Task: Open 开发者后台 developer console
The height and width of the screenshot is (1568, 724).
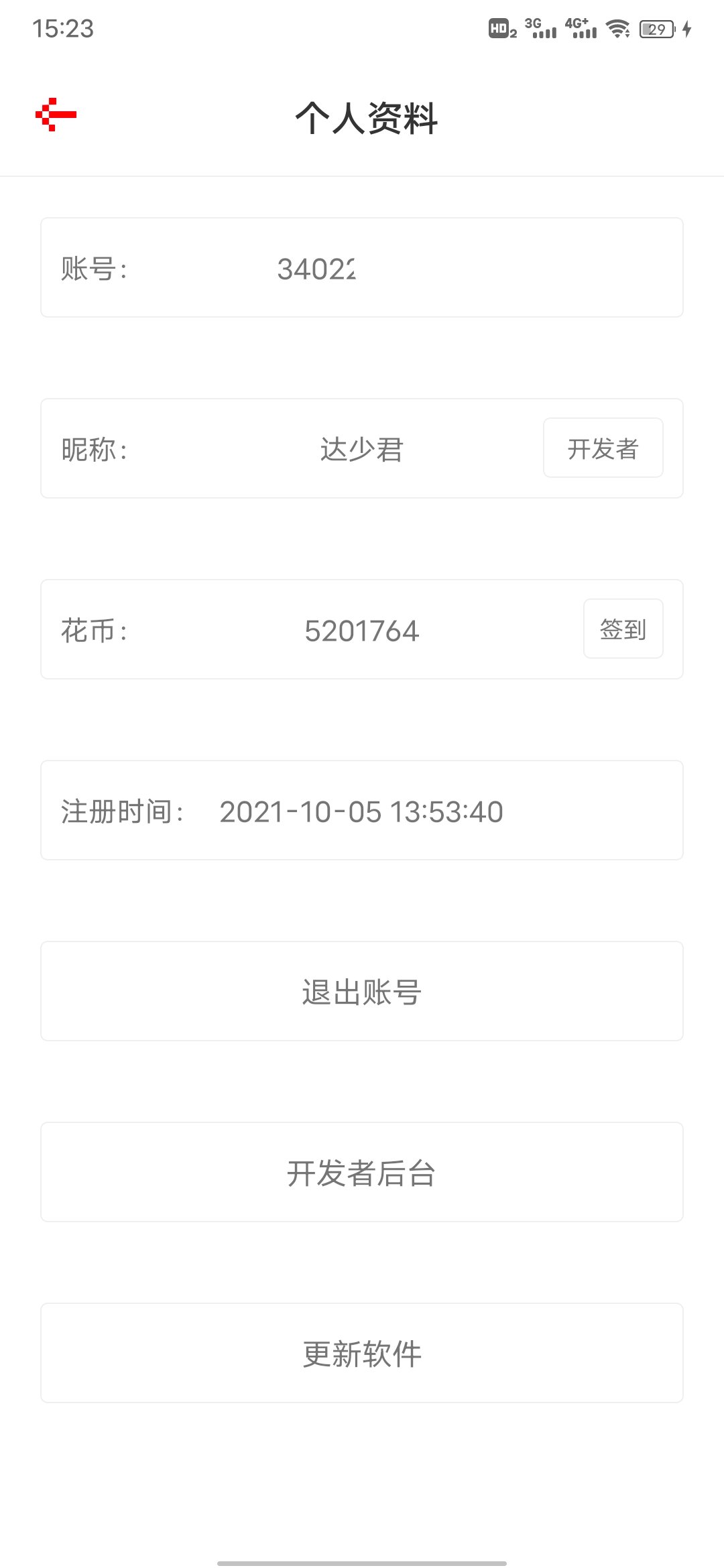Action: (x=362, y=1172)
